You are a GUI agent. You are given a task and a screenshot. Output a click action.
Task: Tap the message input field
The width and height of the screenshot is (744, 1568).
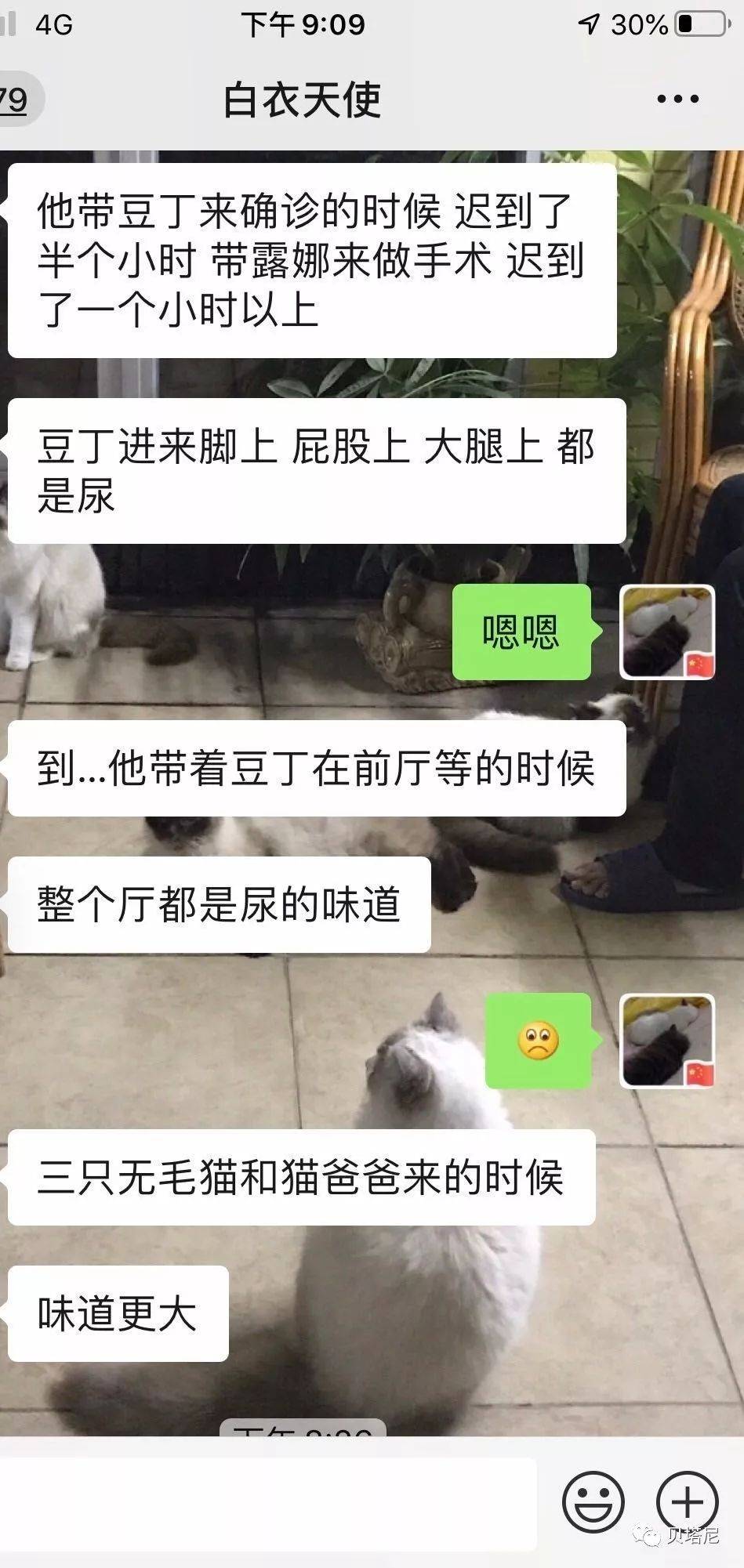(267, 1503)
